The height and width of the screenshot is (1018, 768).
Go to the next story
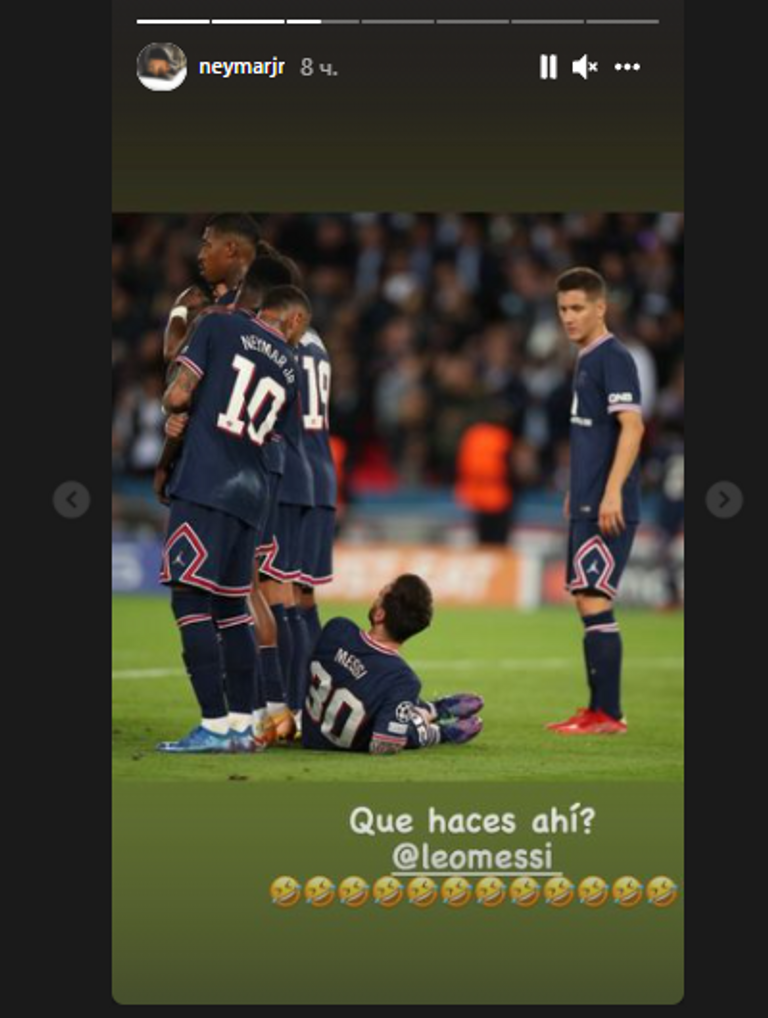coord(724,499)
